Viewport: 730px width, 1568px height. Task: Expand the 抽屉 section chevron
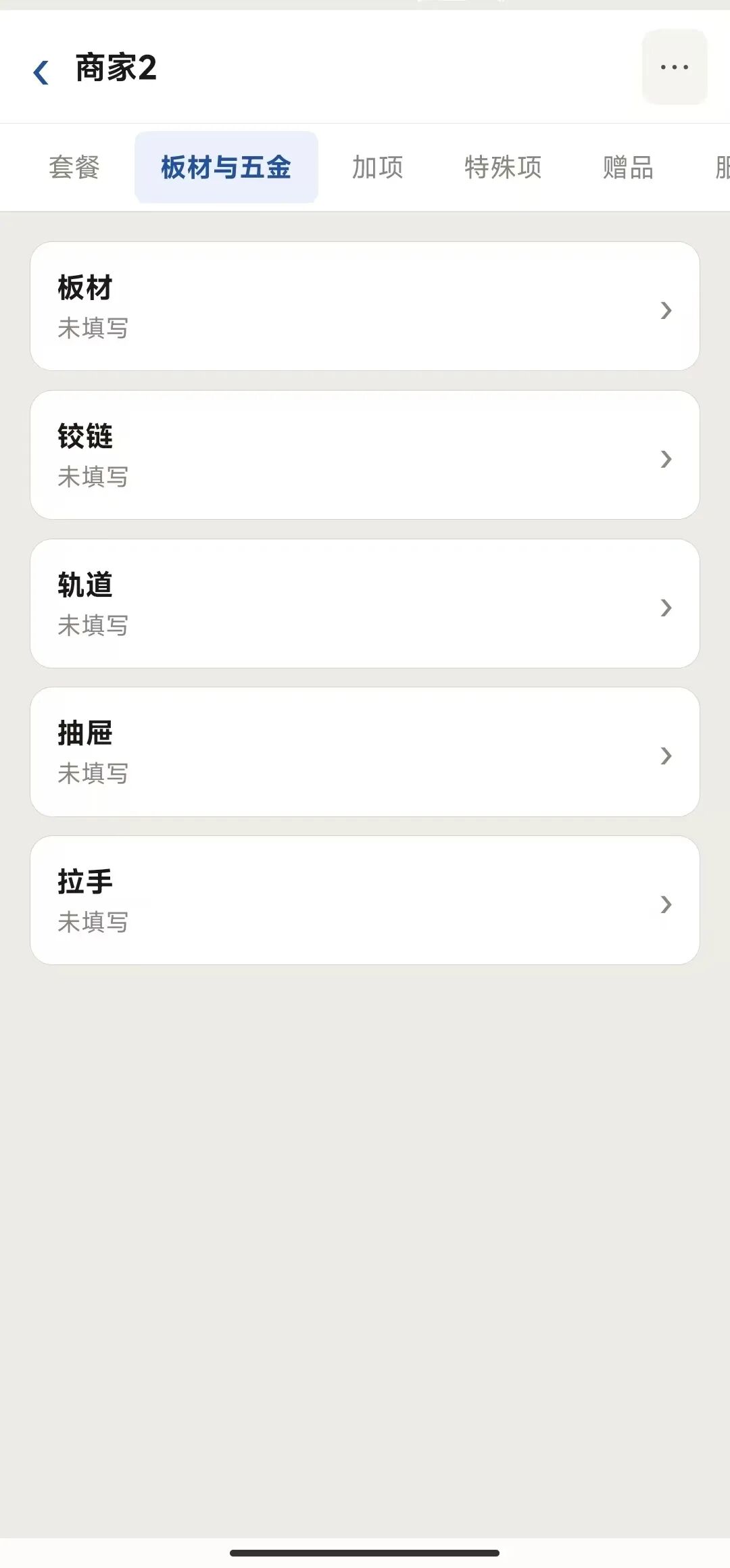coord(666,758)
